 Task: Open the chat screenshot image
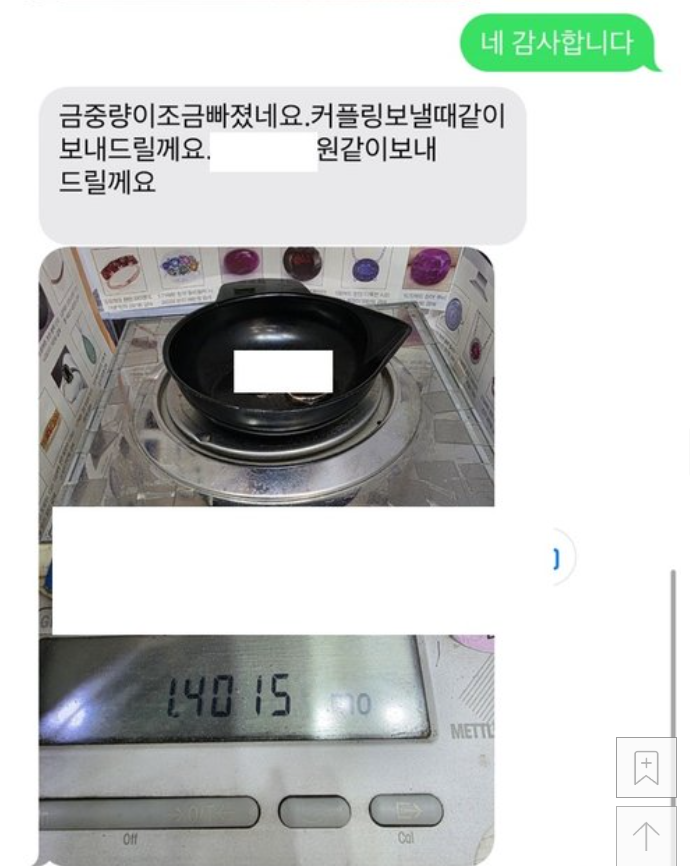point(300,400)
